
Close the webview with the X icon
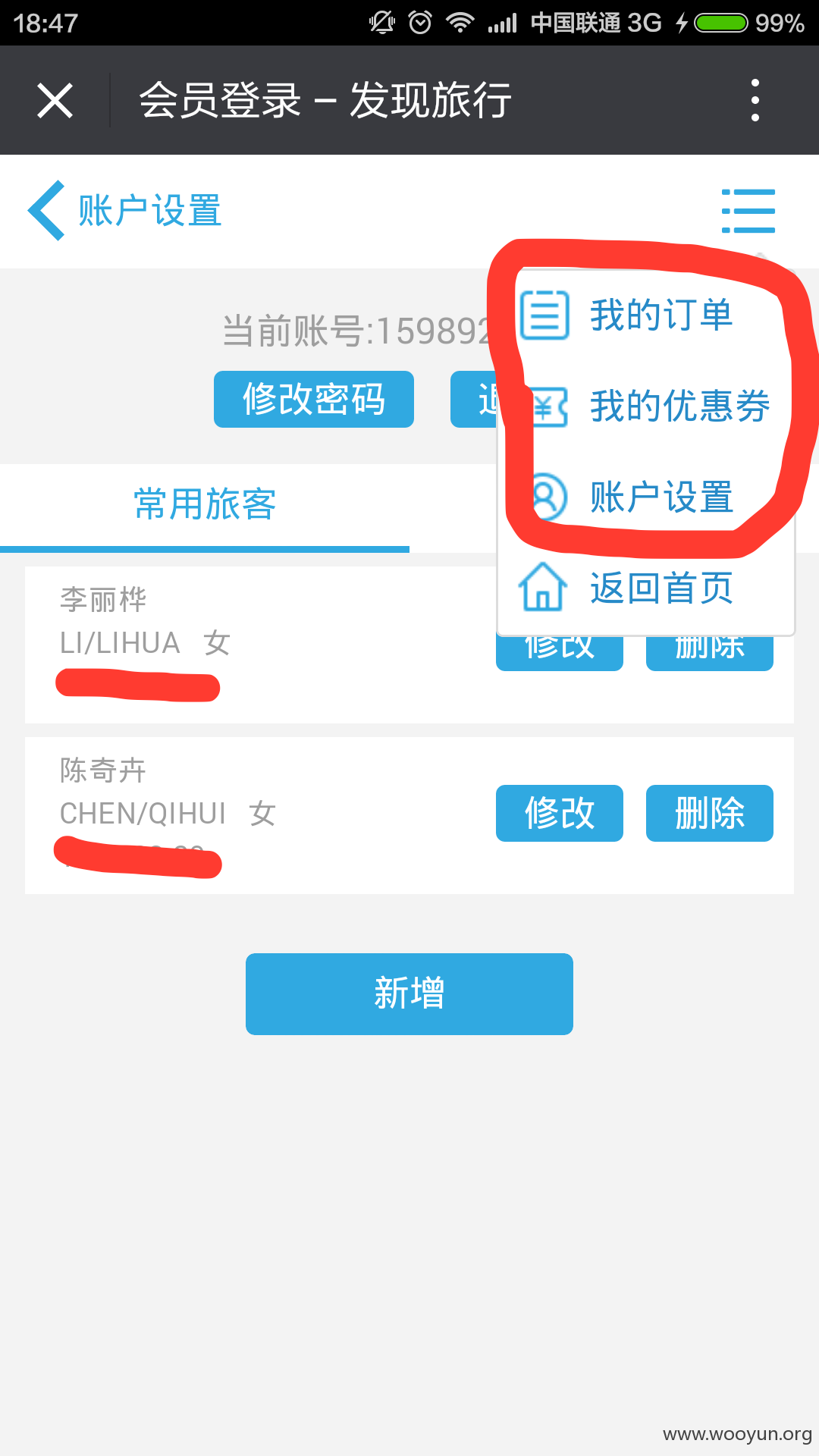tap(55, 100)
